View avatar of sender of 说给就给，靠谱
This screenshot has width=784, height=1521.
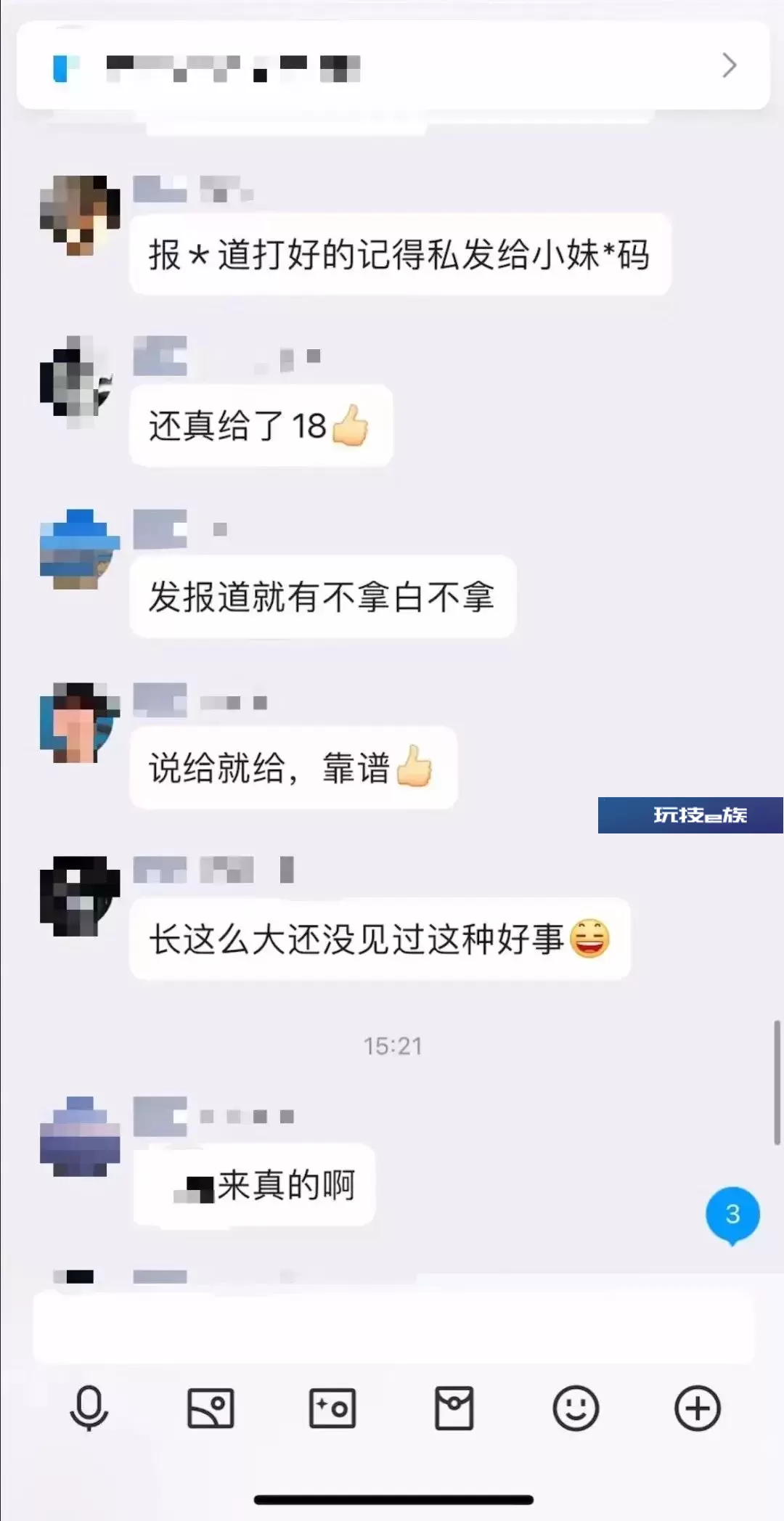tap(80, 722)
